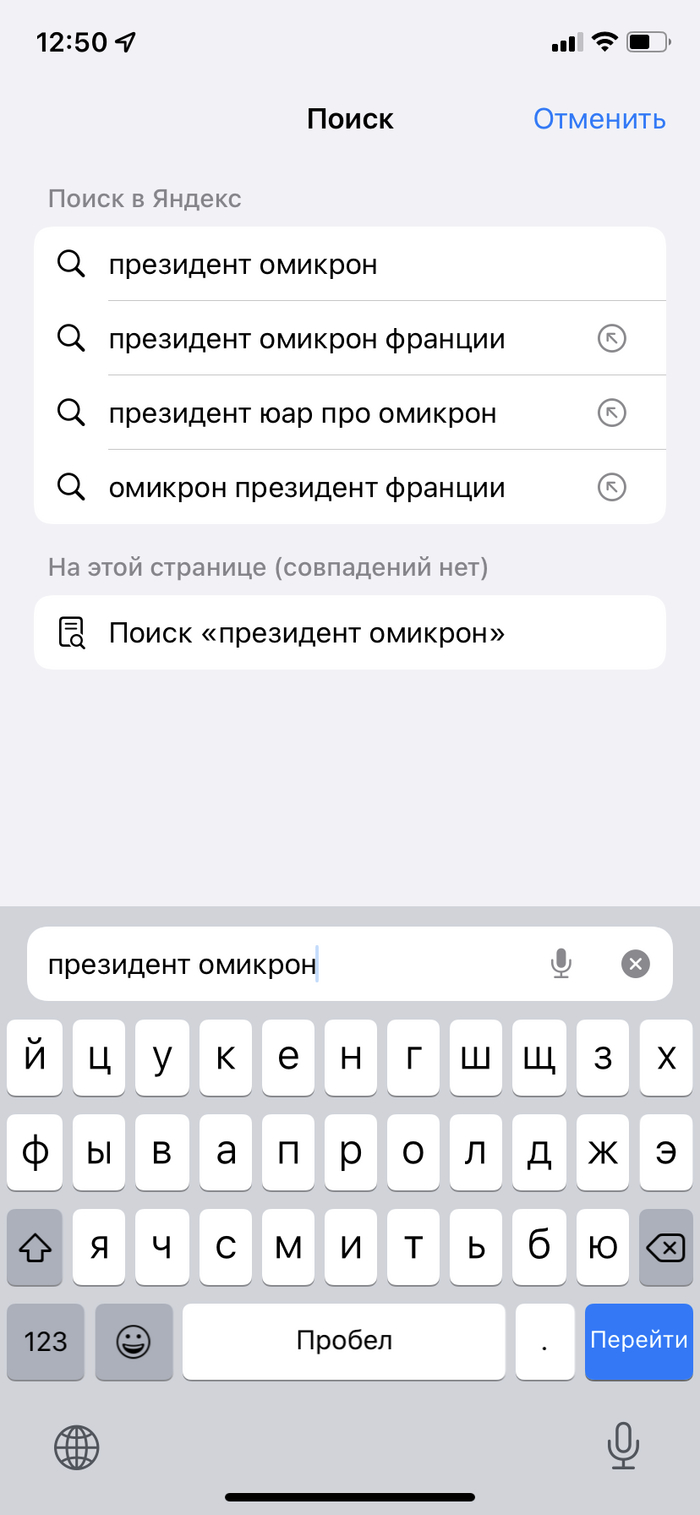Screen dimensions: 700x1515
Task: Start dictation from the keyboard microphone
Action: pyautogui.click(x=622, y=1446)
